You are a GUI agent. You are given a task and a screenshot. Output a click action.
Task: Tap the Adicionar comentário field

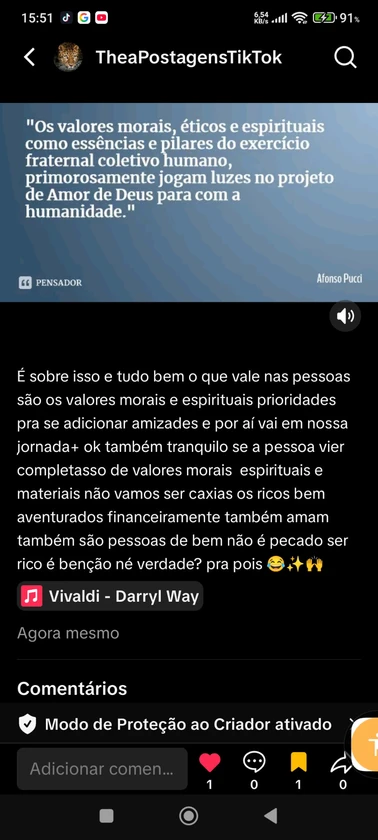(x=102, y=769)
